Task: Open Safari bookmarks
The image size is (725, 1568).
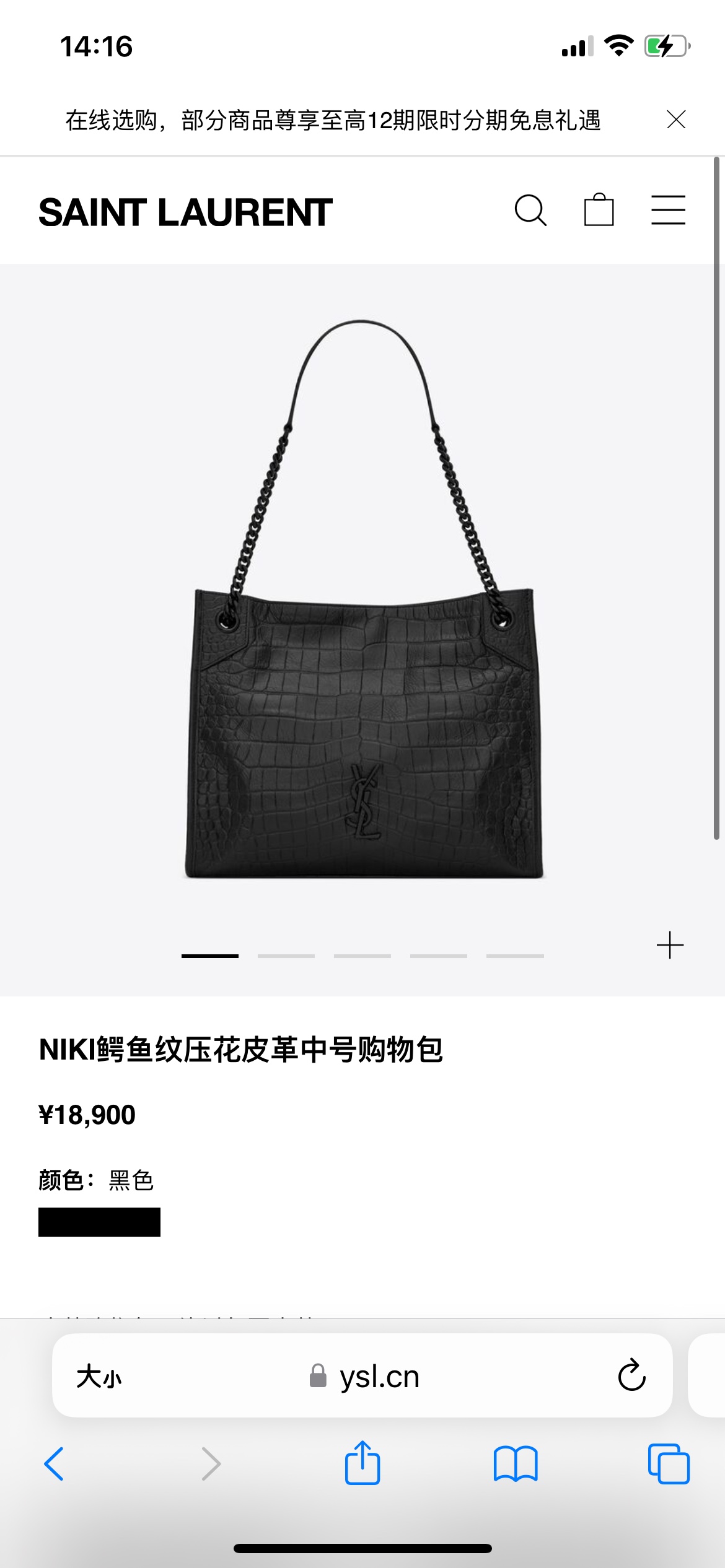Action: [516, 1464]
